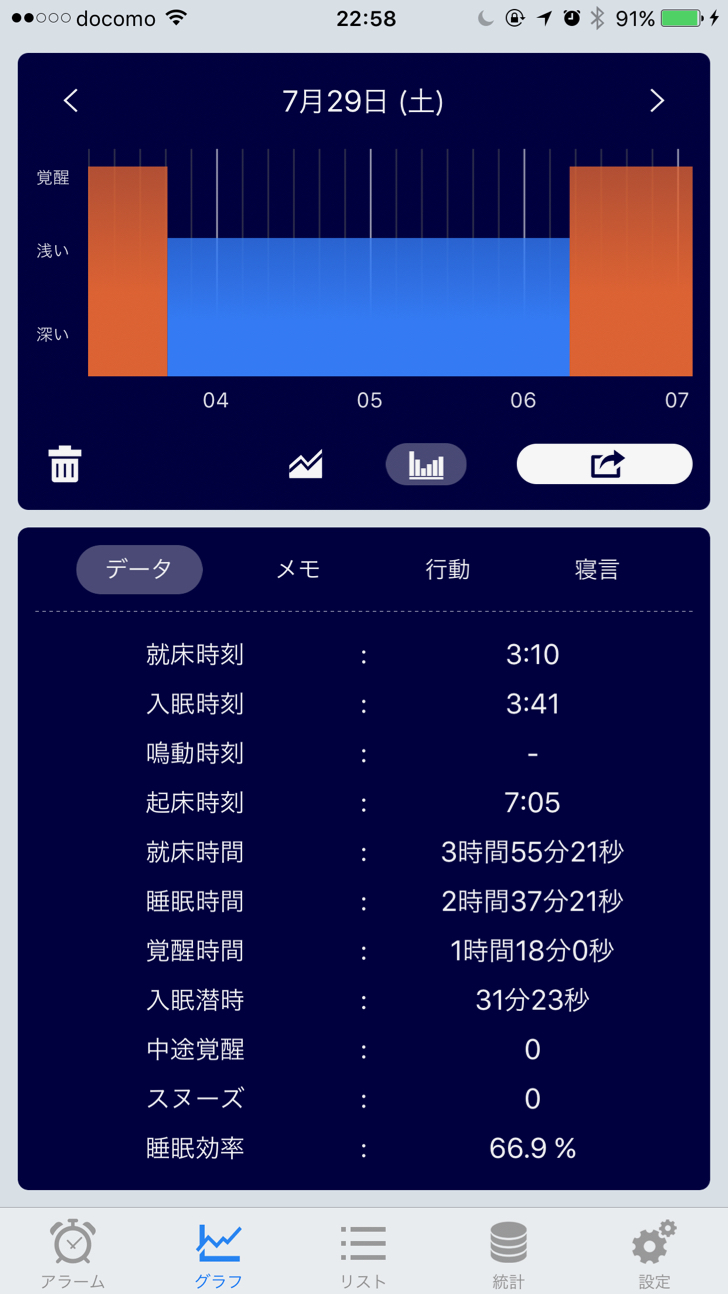
Task: Delete this sleep record with trash icon
Action: tap(65, 465)
